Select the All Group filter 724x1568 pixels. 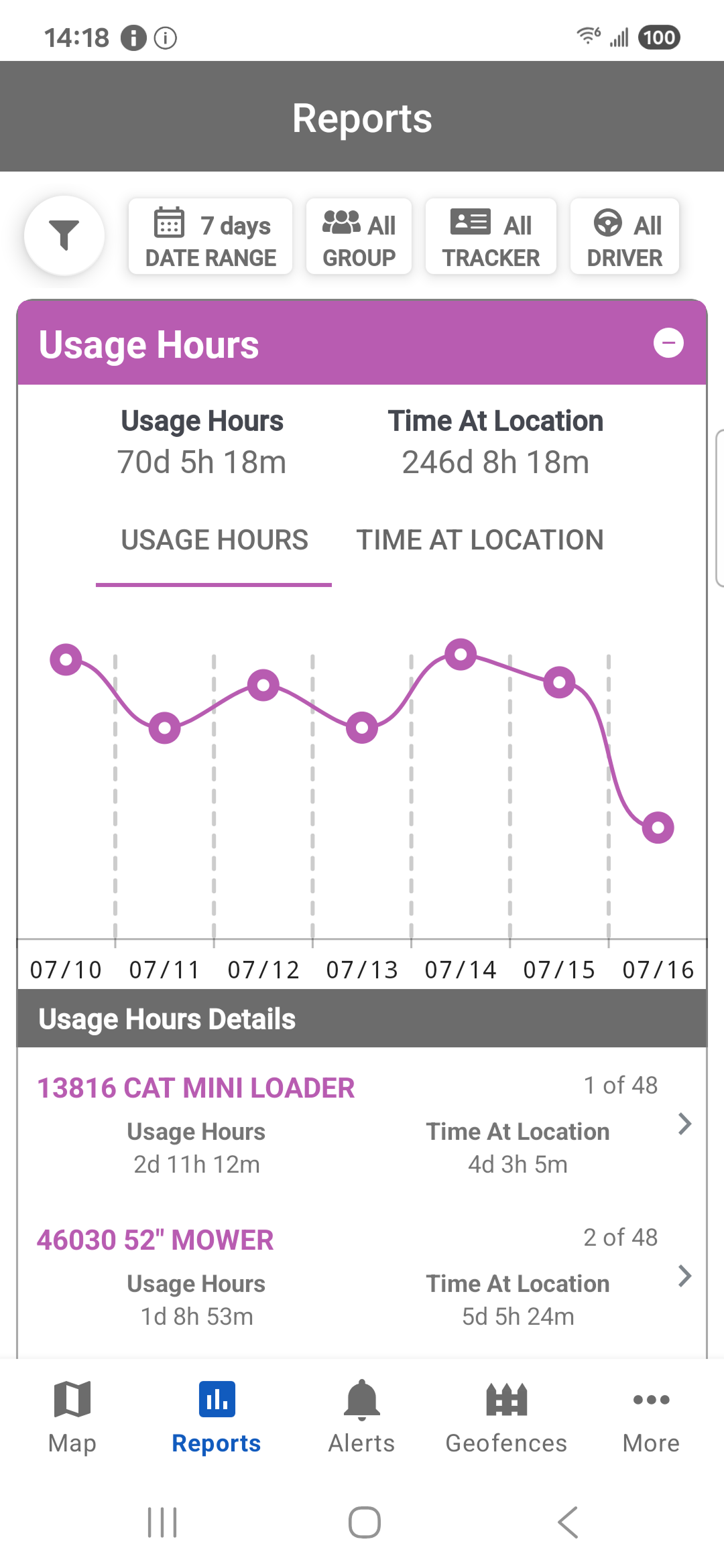[359, 237]
